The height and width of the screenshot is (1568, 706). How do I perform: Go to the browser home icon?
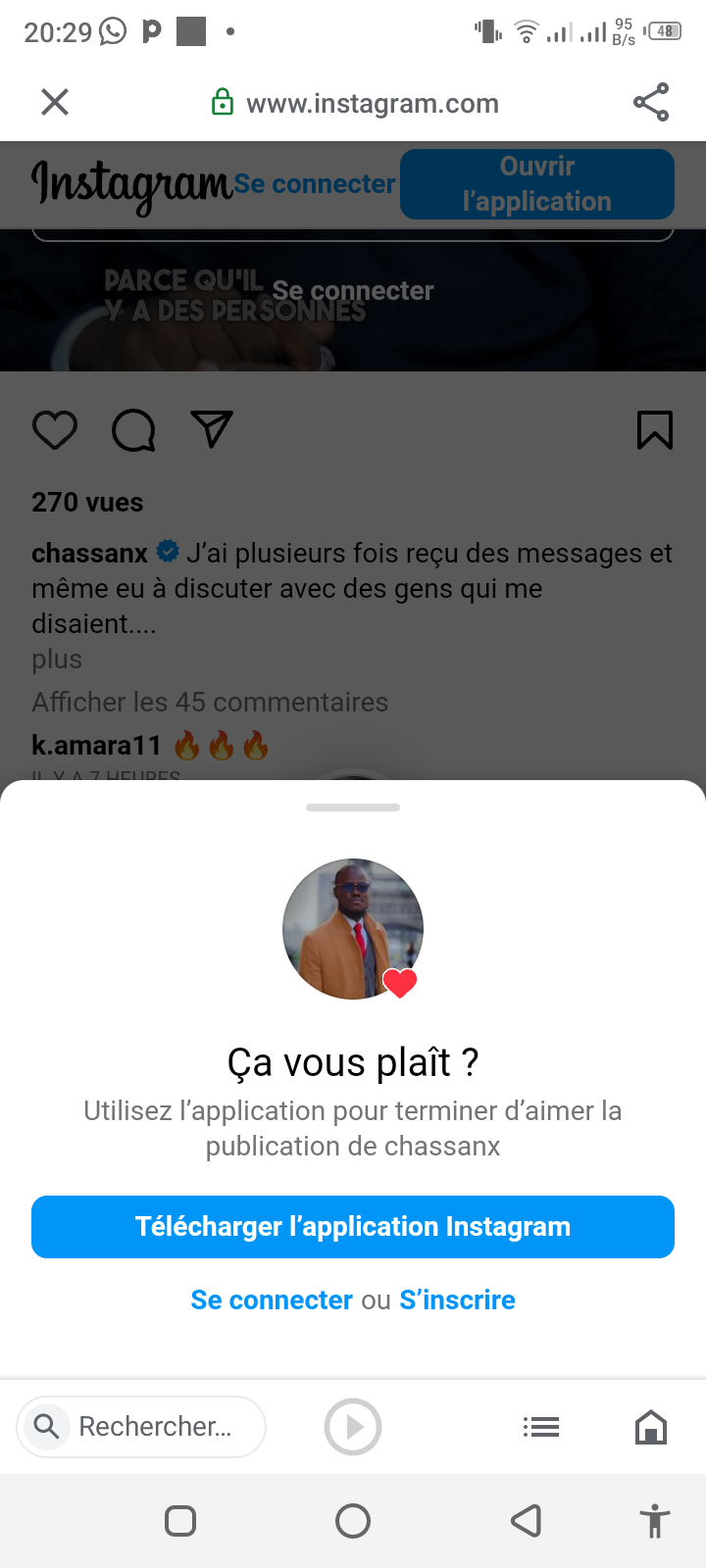pos(651,1427)
